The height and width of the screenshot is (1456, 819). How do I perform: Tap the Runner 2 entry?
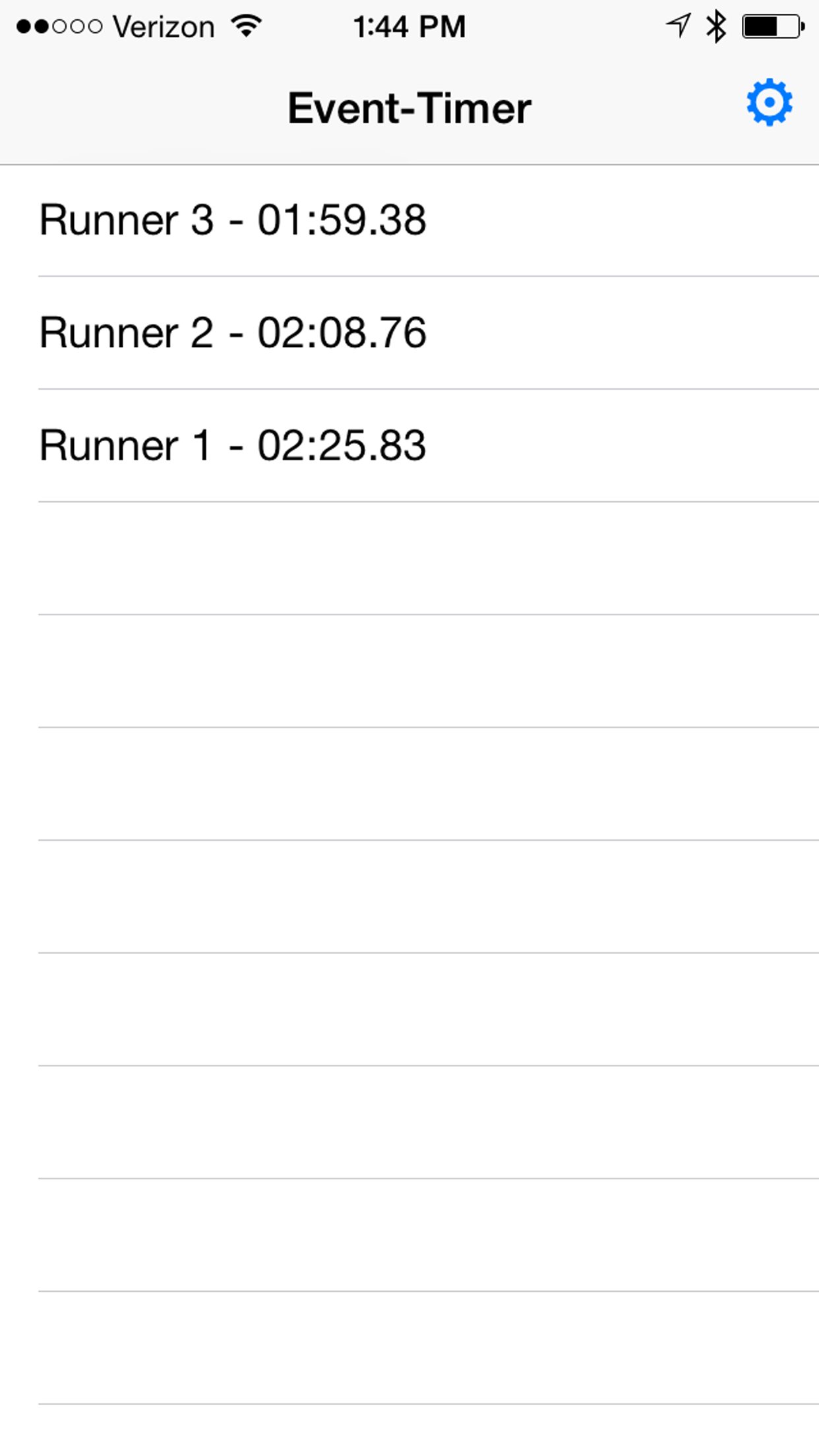pos(409,333)
